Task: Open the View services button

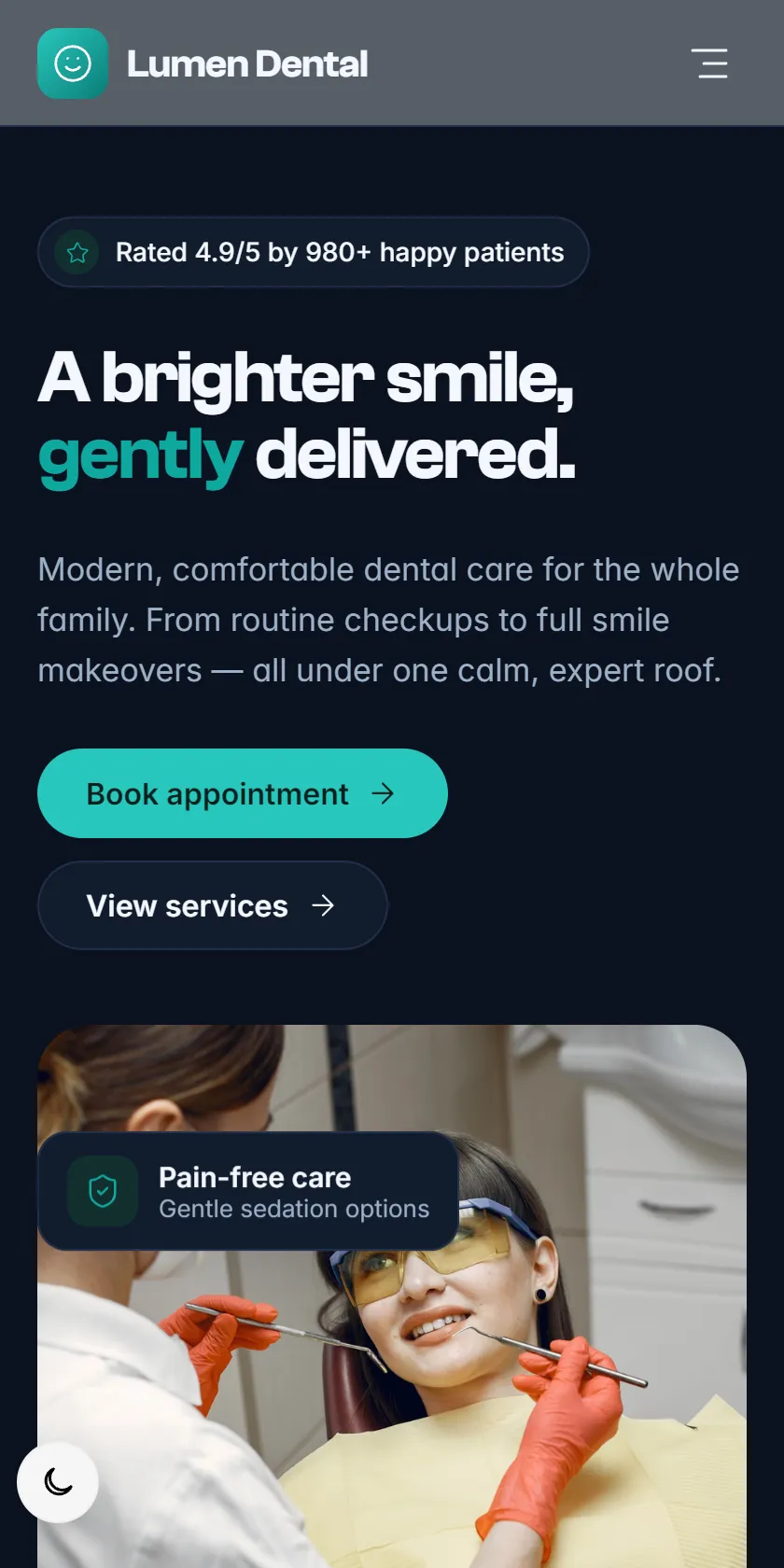Action: (x=213, y=905)
